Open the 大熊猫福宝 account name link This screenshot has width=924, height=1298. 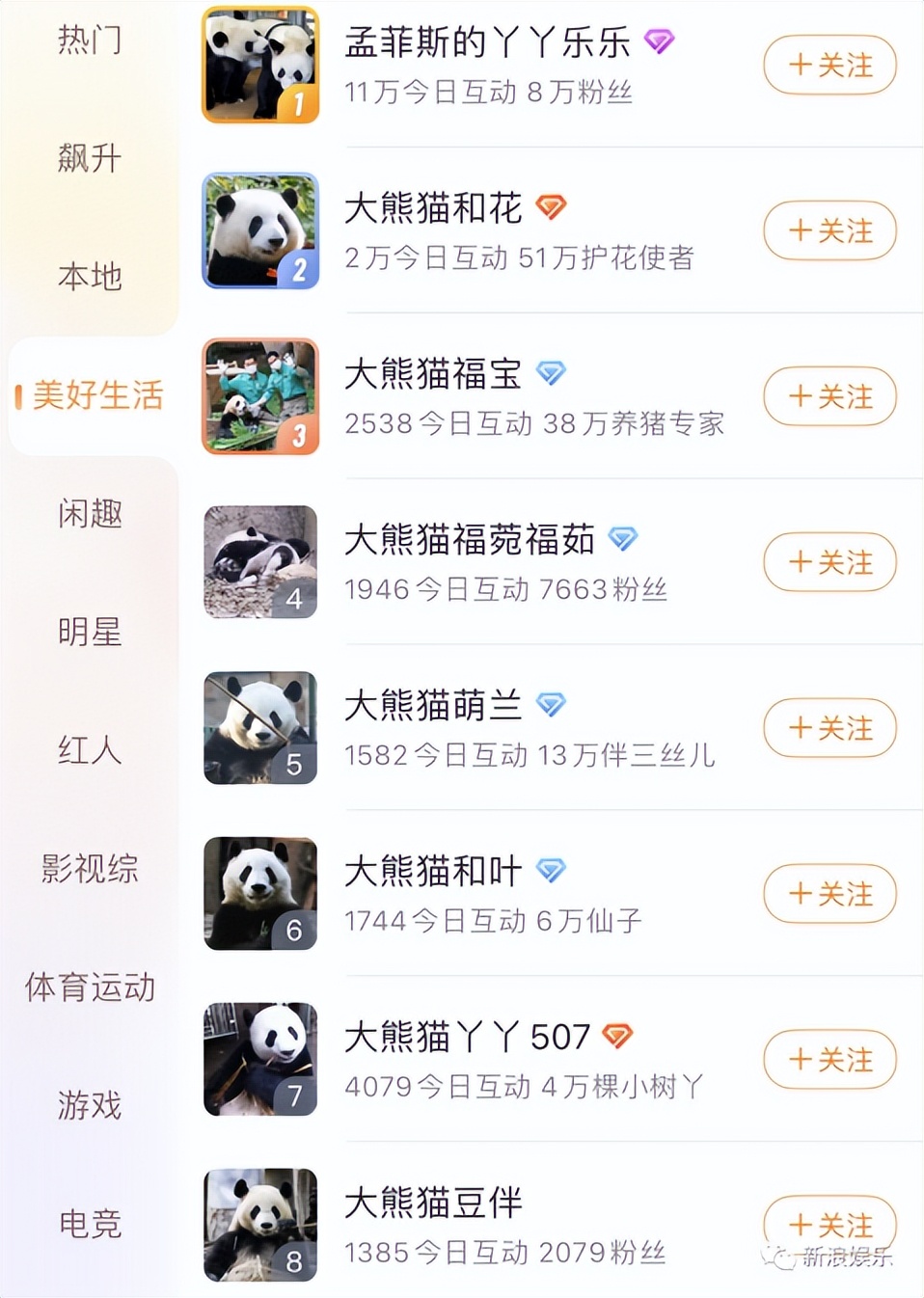pyautogui.click(x=433, y=373)
